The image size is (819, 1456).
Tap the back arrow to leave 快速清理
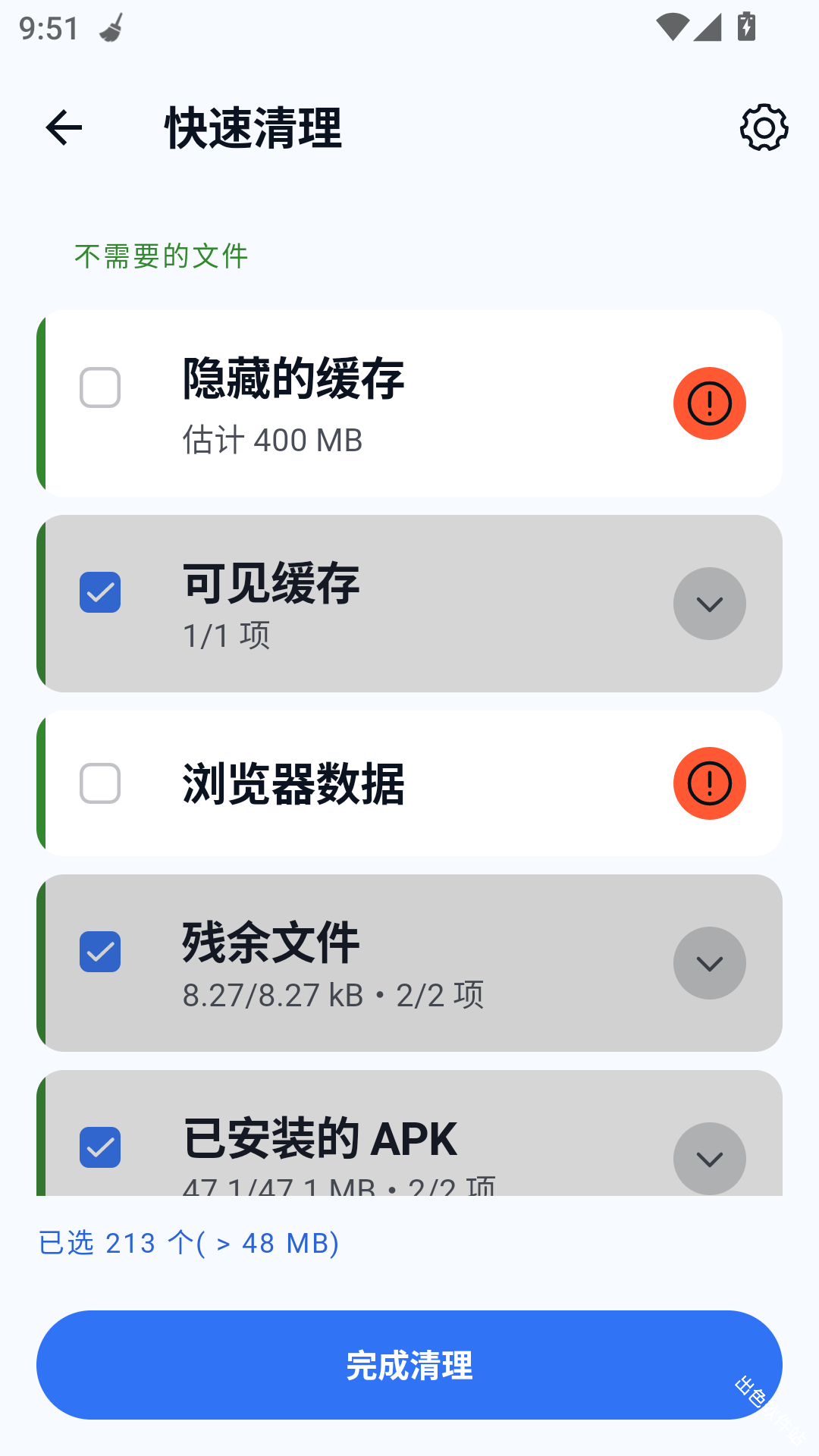pos(64,127)
